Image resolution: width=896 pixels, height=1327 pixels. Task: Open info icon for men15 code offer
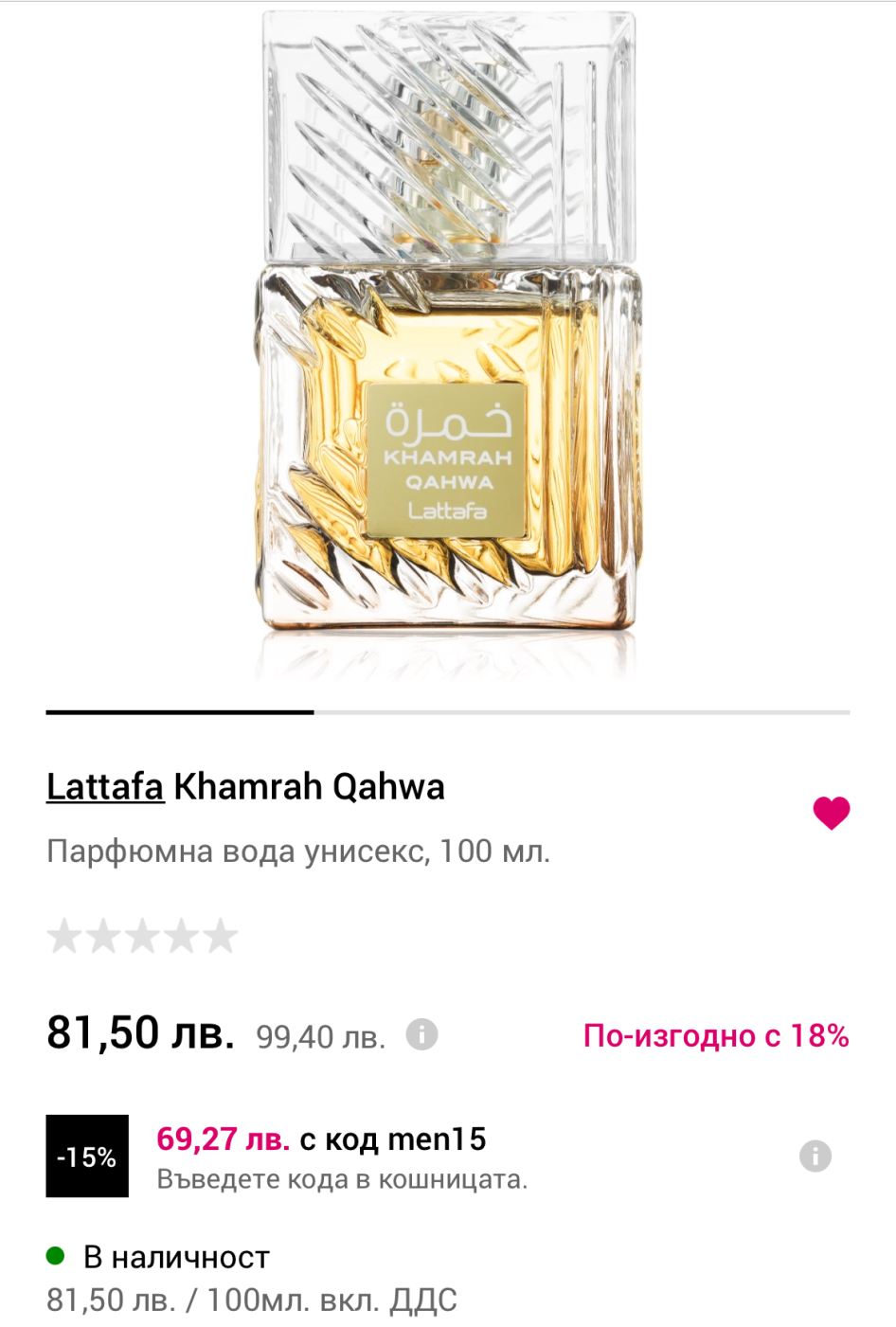point(815,1156)
